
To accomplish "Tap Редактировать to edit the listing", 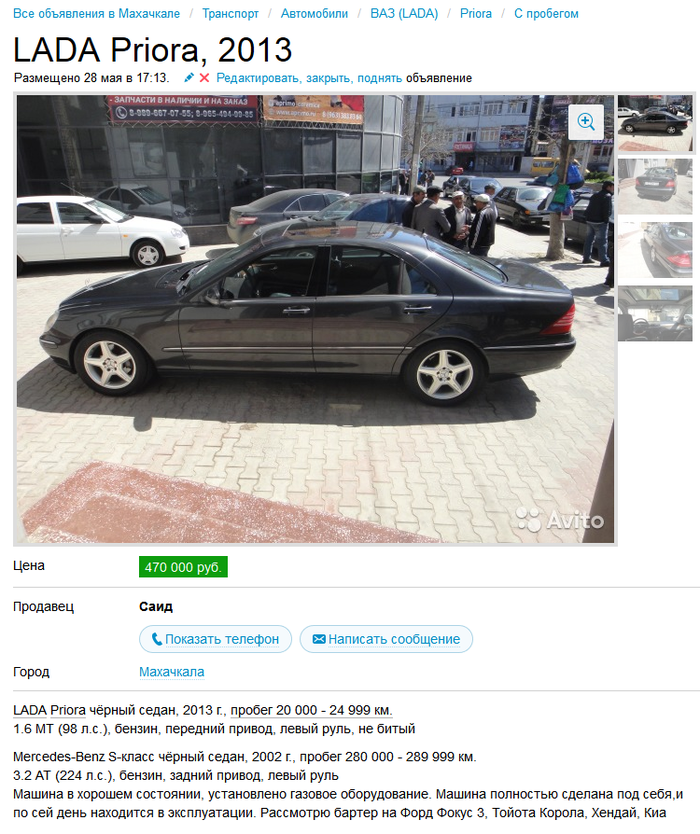I will point(257,78).
